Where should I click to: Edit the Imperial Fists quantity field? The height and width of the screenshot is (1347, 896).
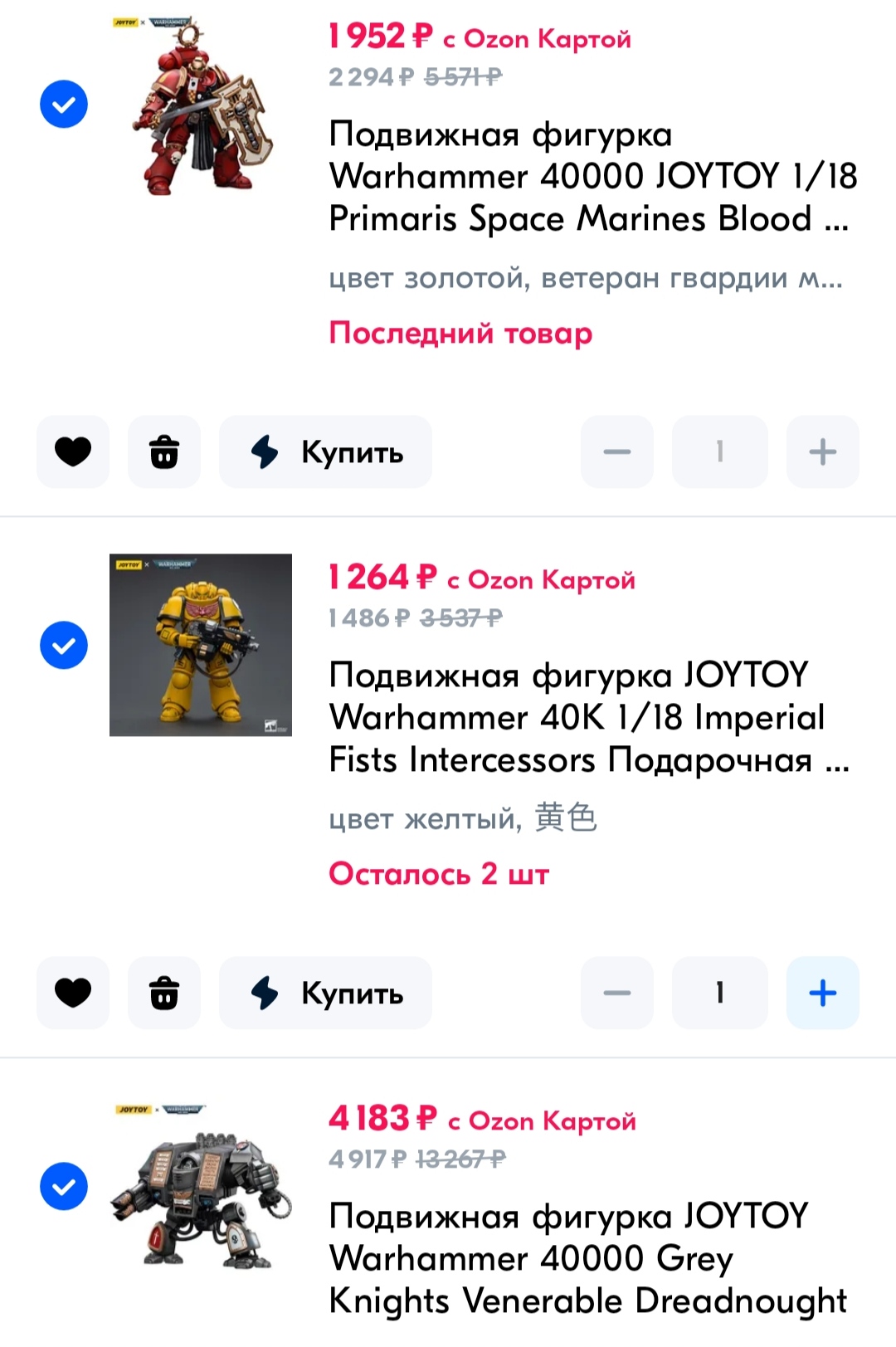pos(719,993)
